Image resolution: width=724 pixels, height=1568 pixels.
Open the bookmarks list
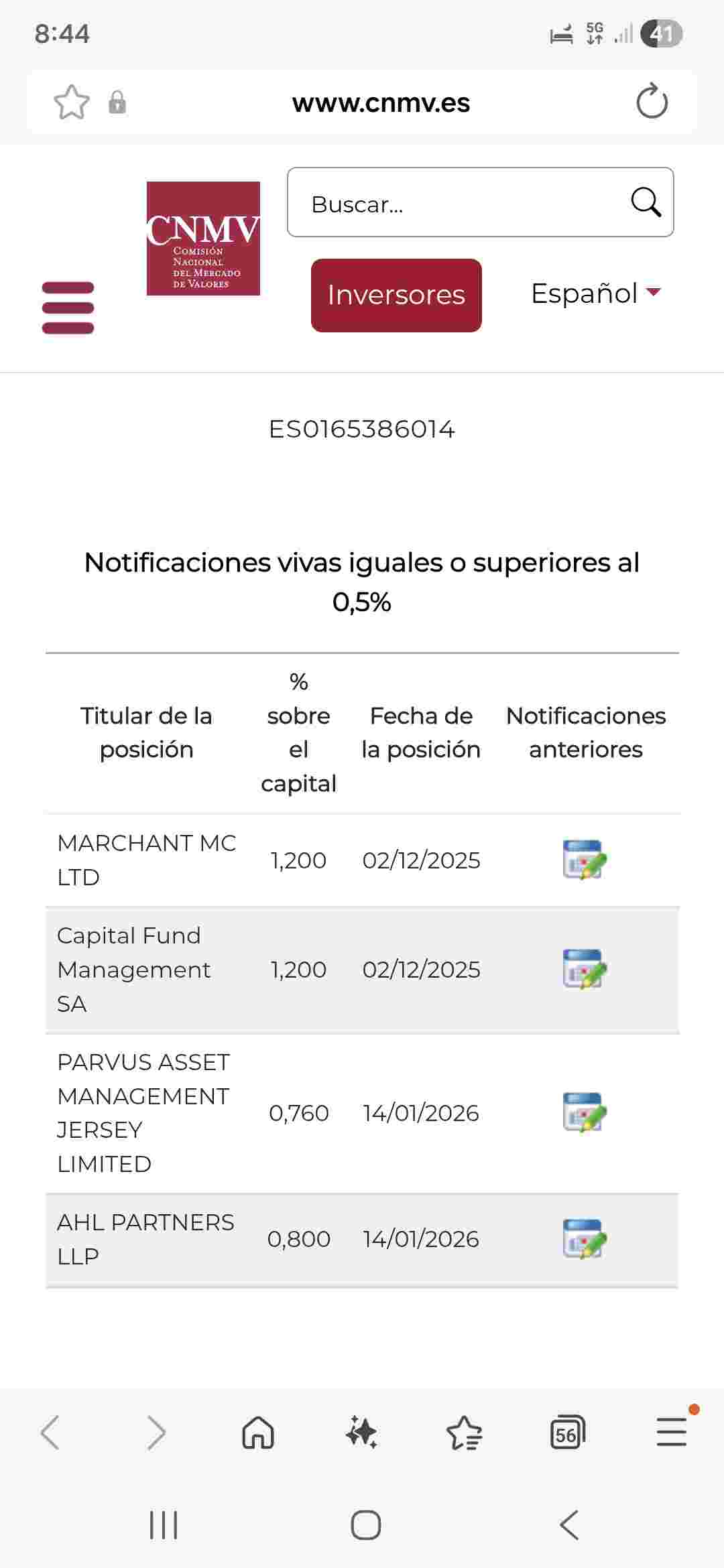click(x=464, y=1433)
